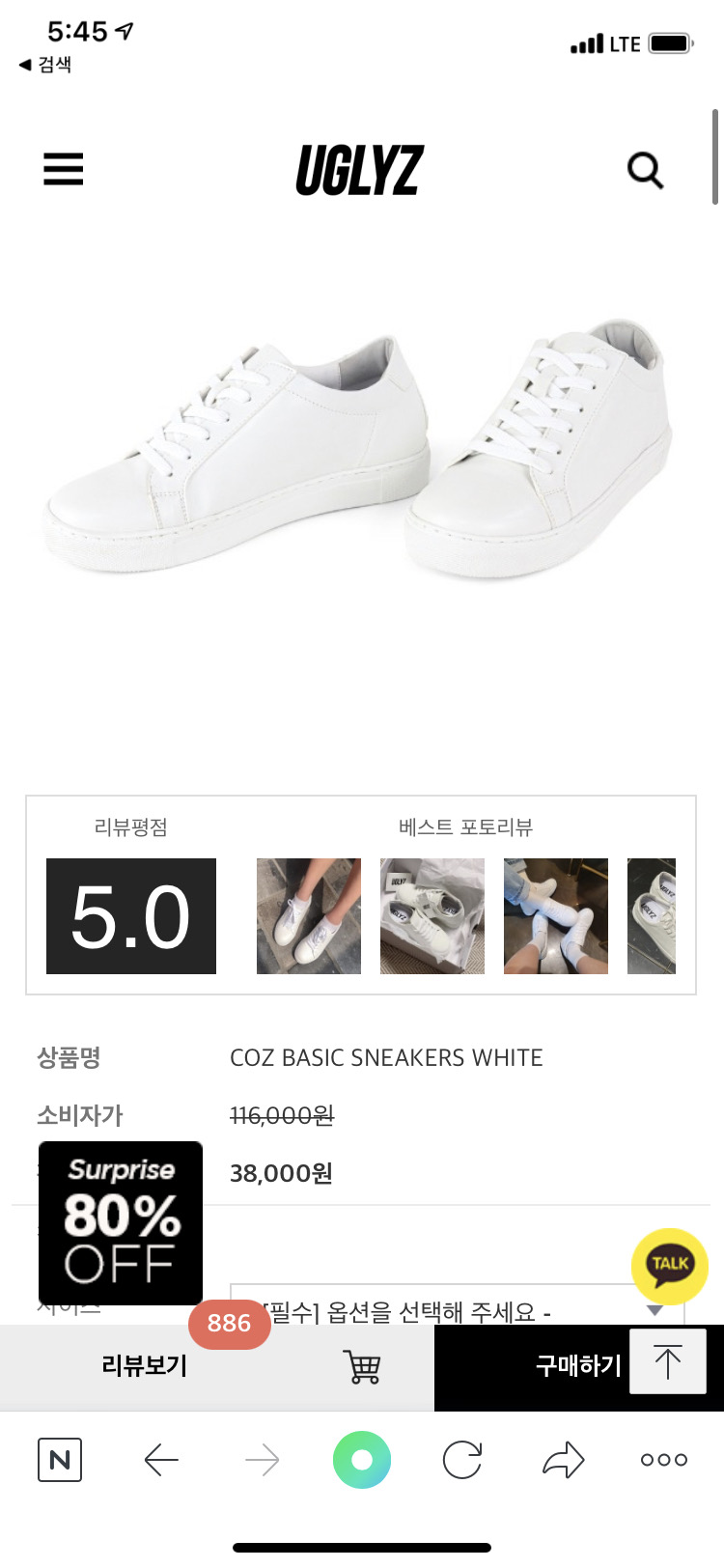This screenshot has height=1568, width=724.
Task: Refresh the page using the reload icon
Action: pos(461,1461)
